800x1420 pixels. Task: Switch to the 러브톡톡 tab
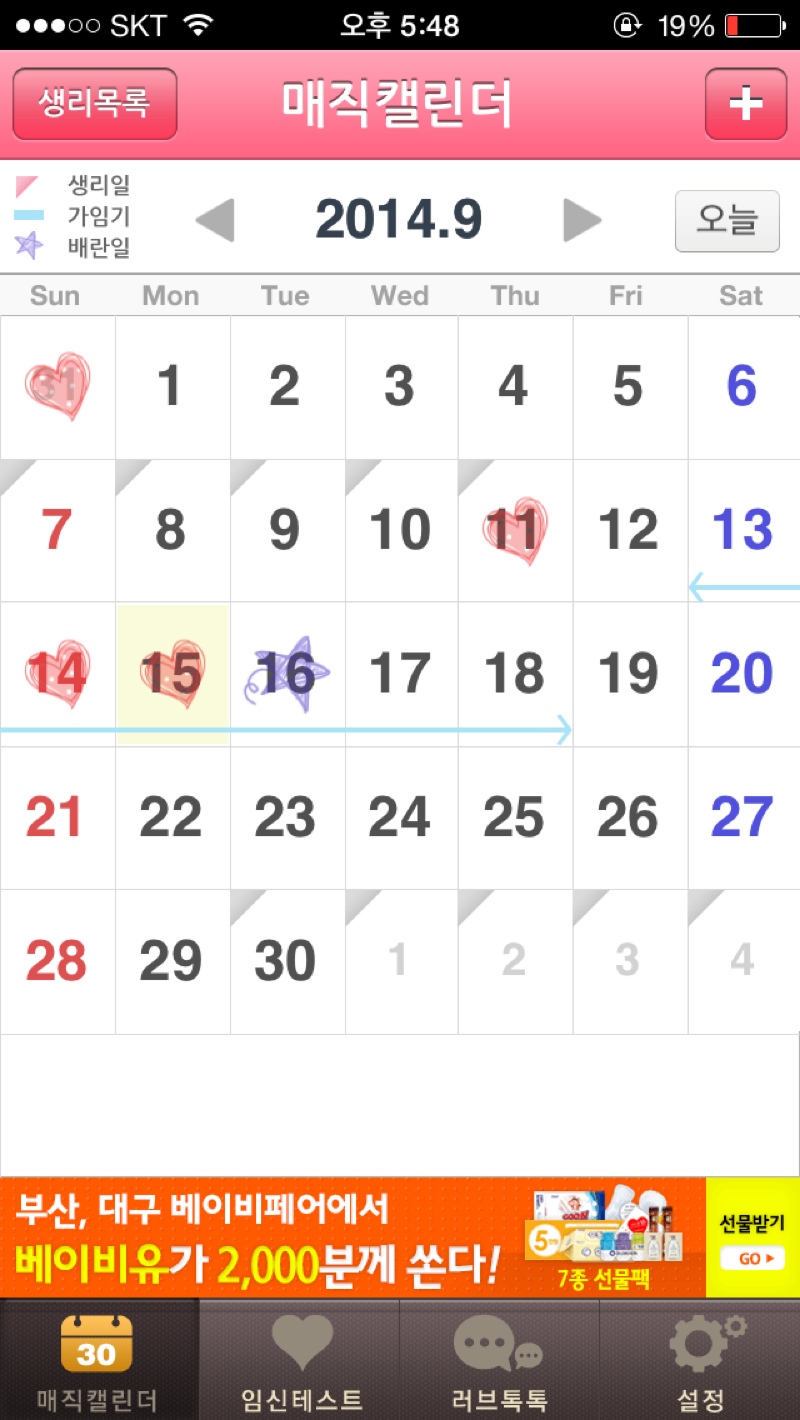click(500, 1360)
